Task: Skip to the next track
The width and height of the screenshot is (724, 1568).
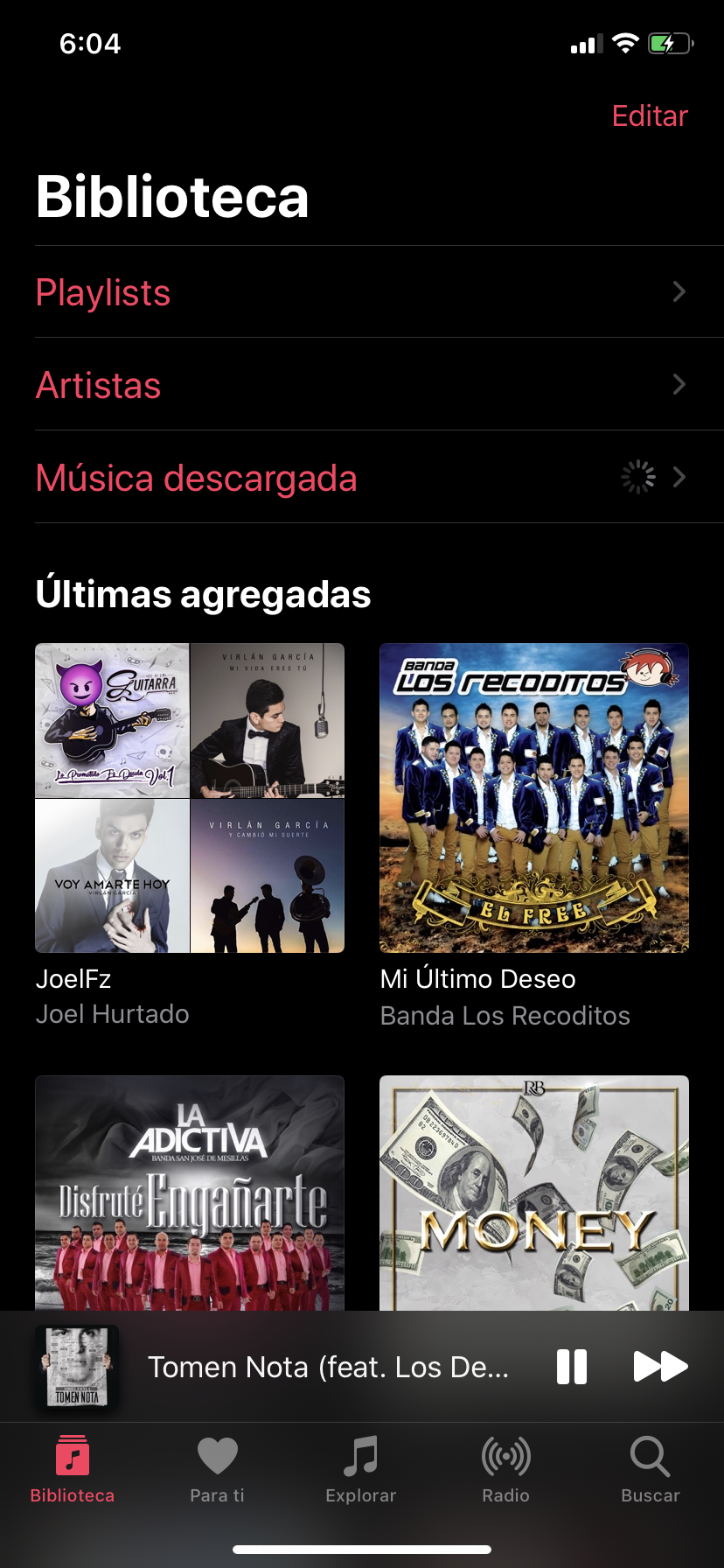Action: point(660,1367)
